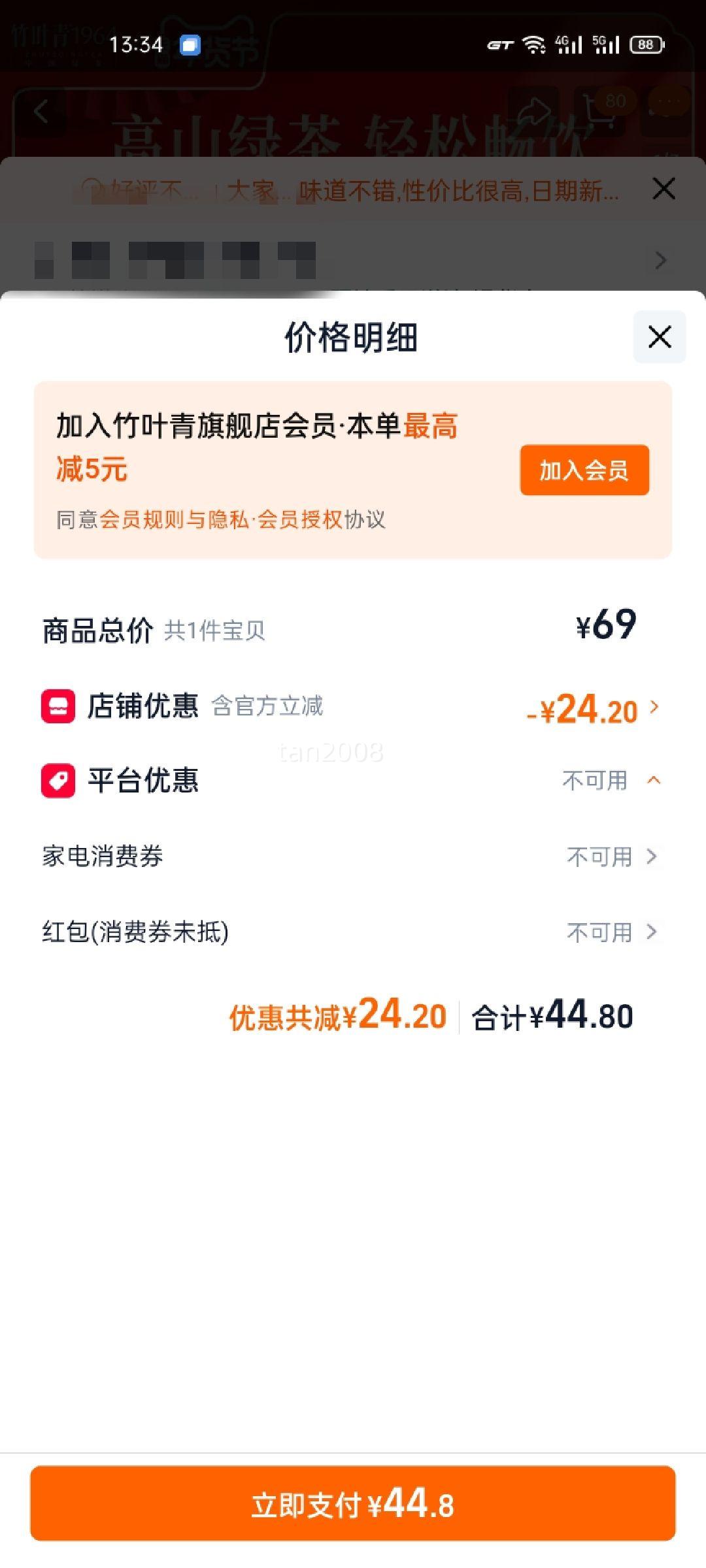Open the 会员规则与隐私·会员授权 agreement link

pyautogui.click(x=221, y=519)
